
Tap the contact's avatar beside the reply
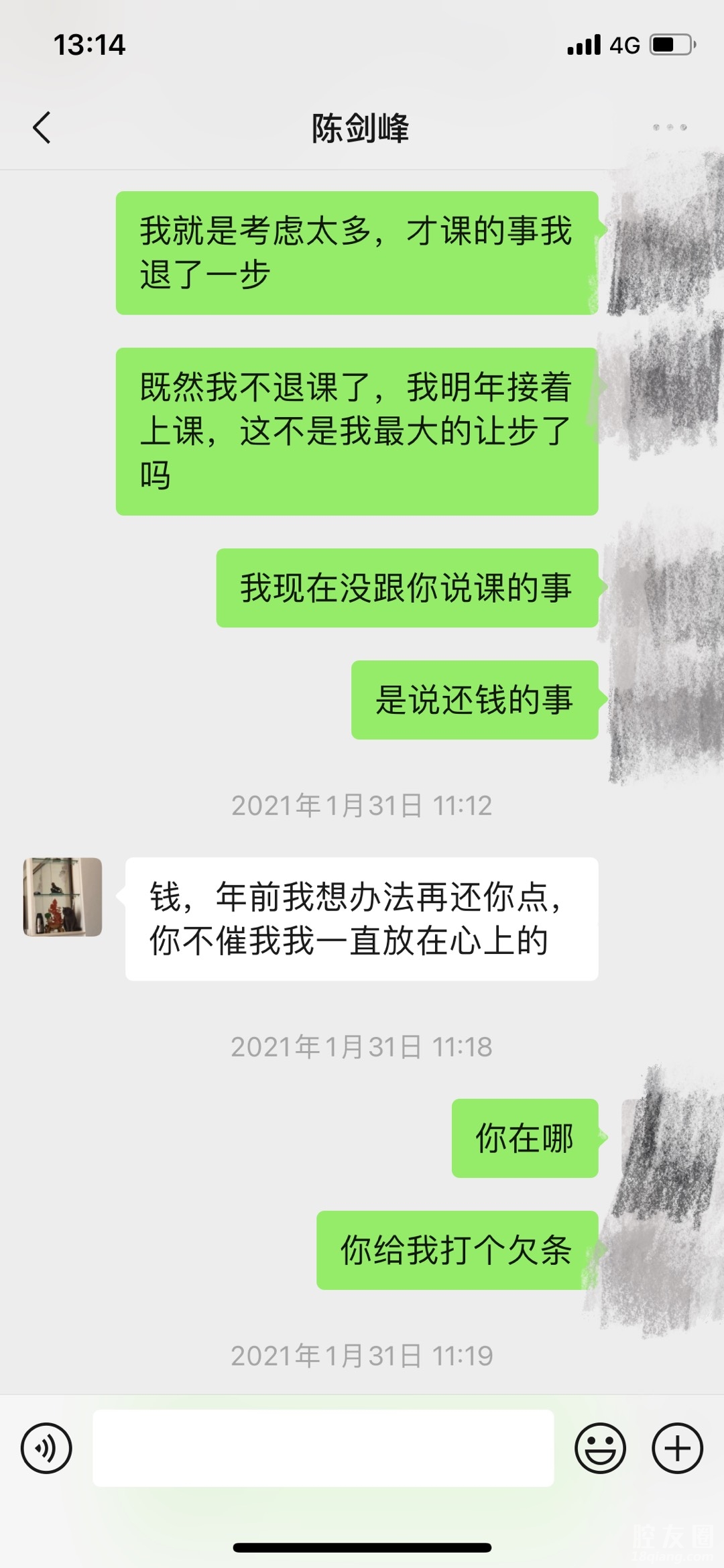tap(62, 896)
